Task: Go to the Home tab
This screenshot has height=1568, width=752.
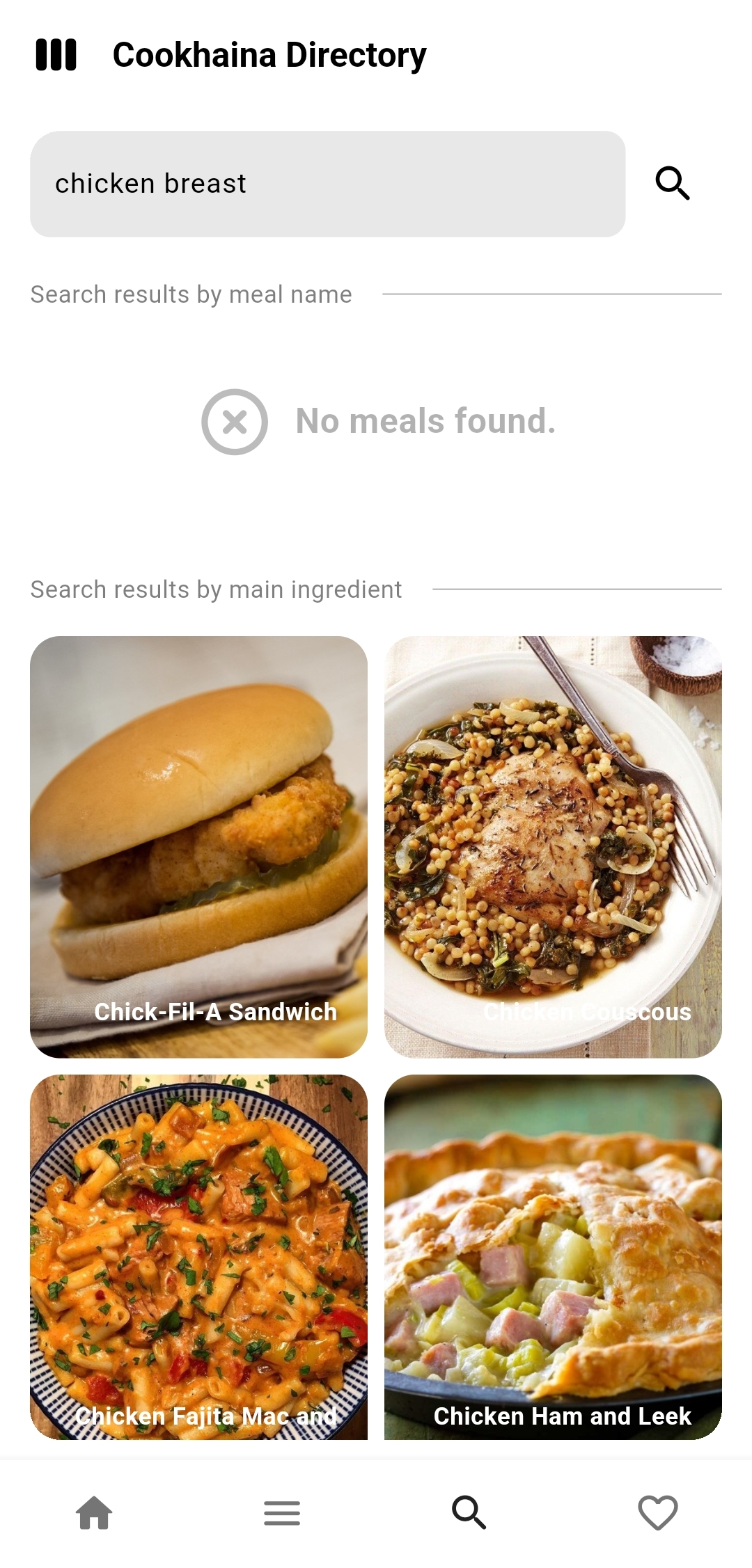Action: tap(94, 1513)
